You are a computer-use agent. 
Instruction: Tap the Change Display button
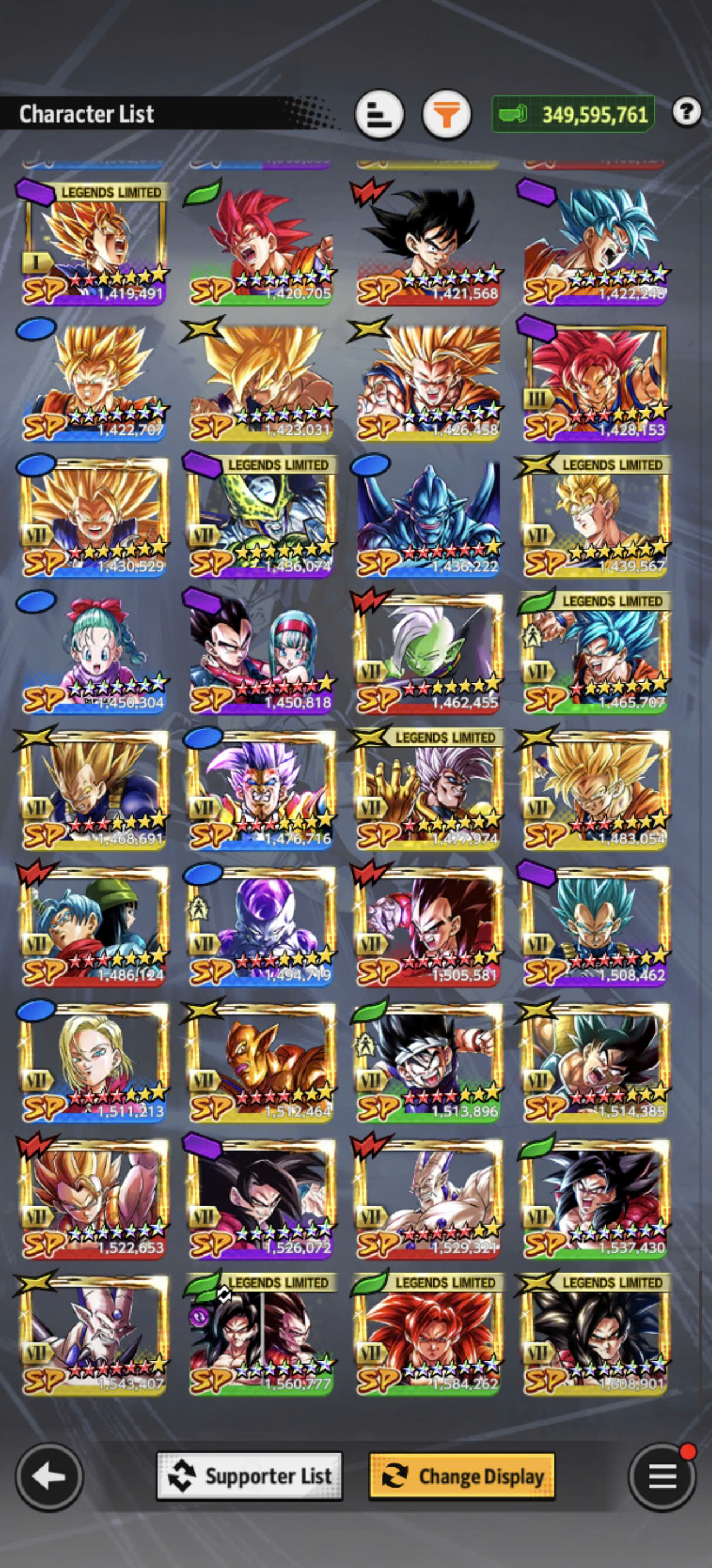[x=462, y=1477]
